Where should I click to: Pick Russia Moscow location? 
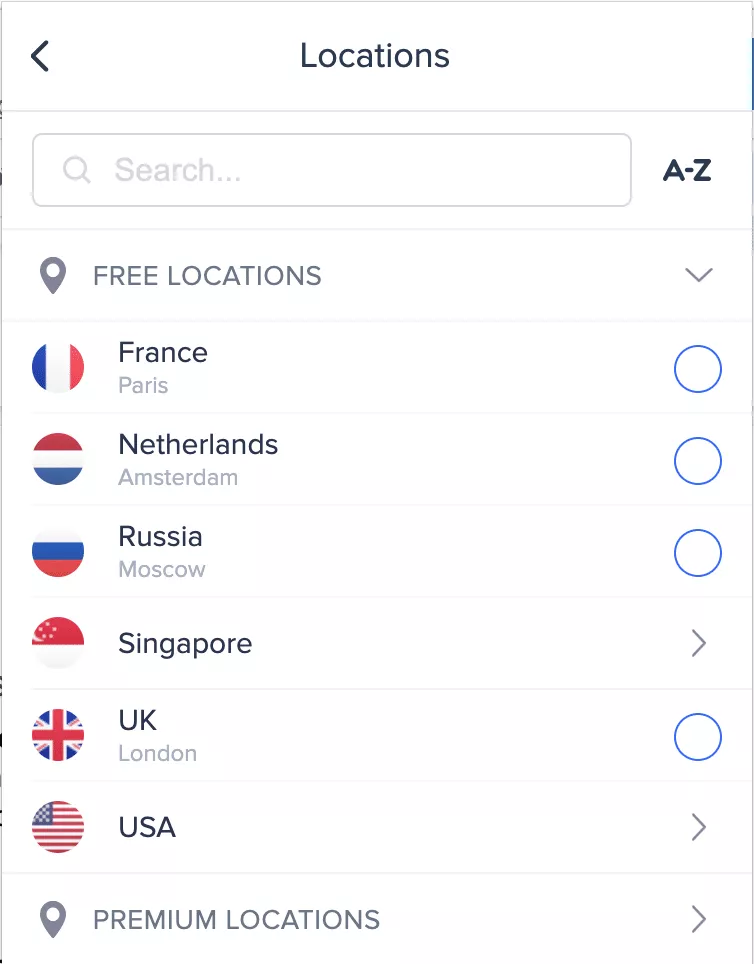point(697,553)
